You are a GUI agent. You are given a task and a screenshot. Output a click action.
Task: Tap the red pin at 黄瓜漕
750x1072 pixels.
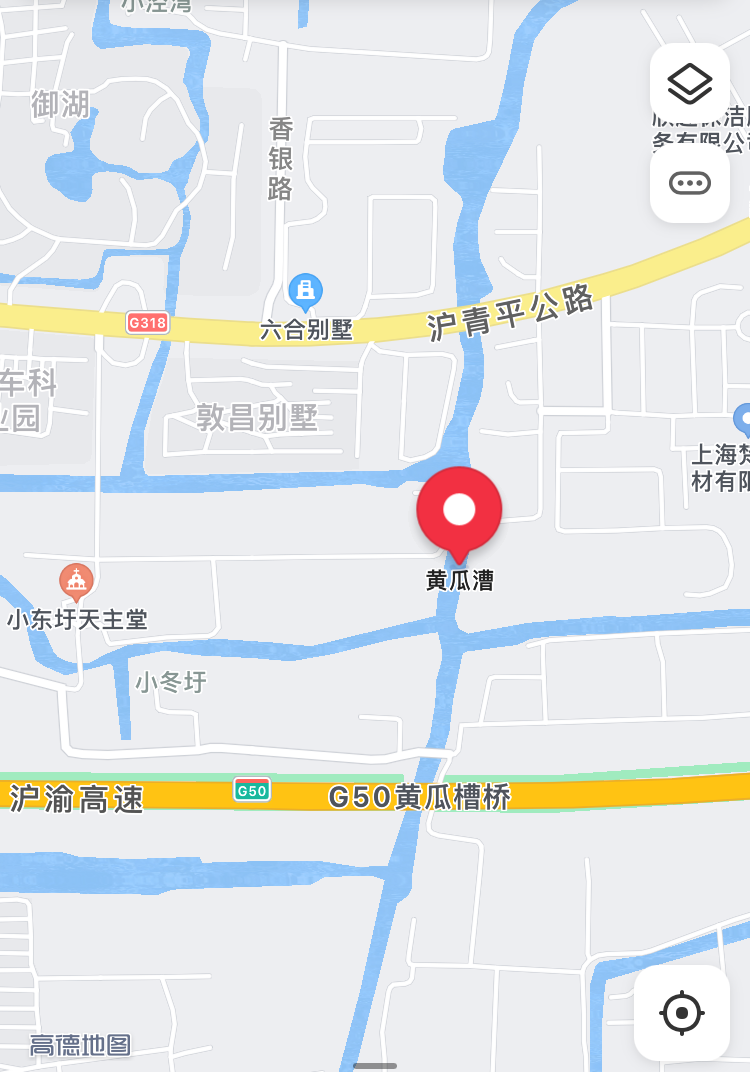pyautogui.click(x=459, y=512)
